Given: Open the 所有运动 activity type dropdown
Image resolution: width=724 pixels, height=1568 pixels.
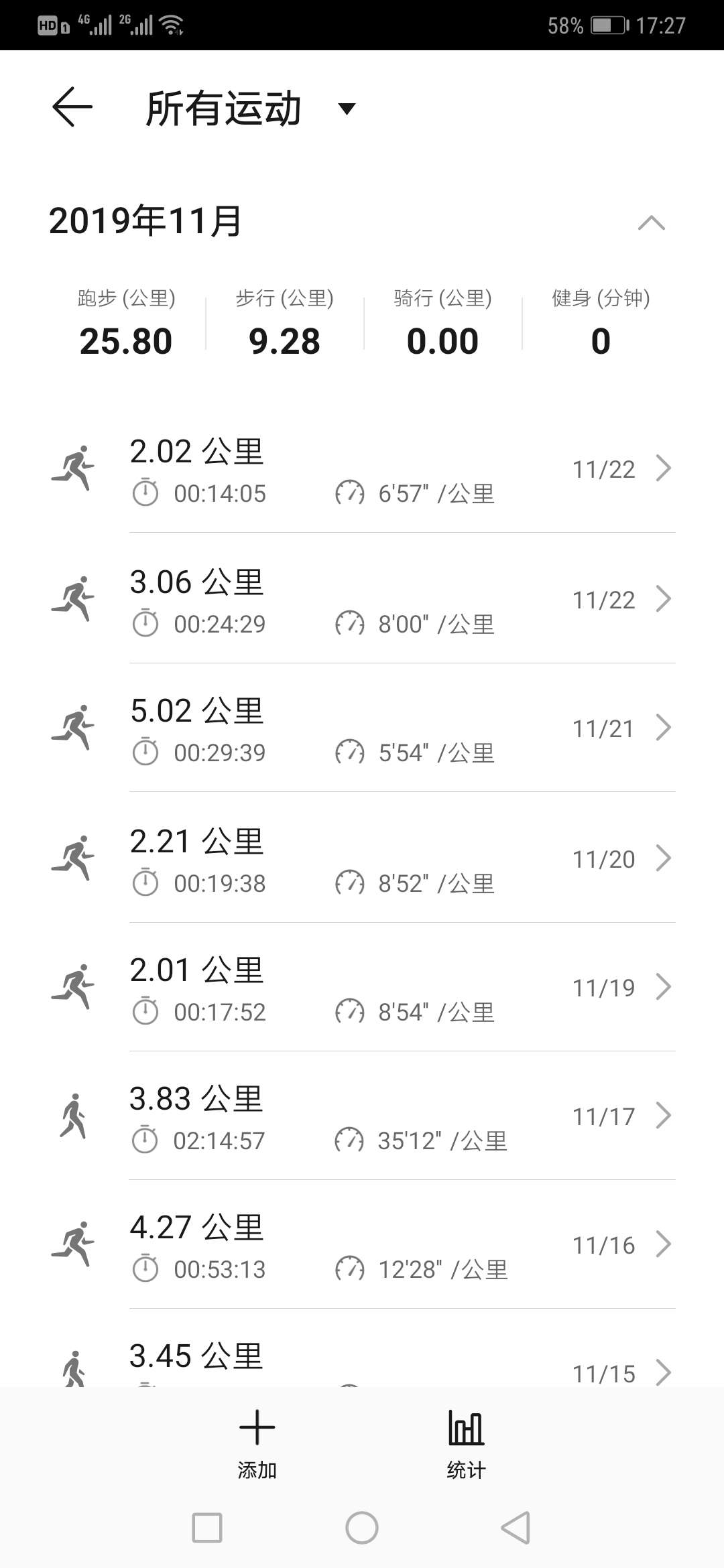Looking at the screenshot, I should click(251, 109).
